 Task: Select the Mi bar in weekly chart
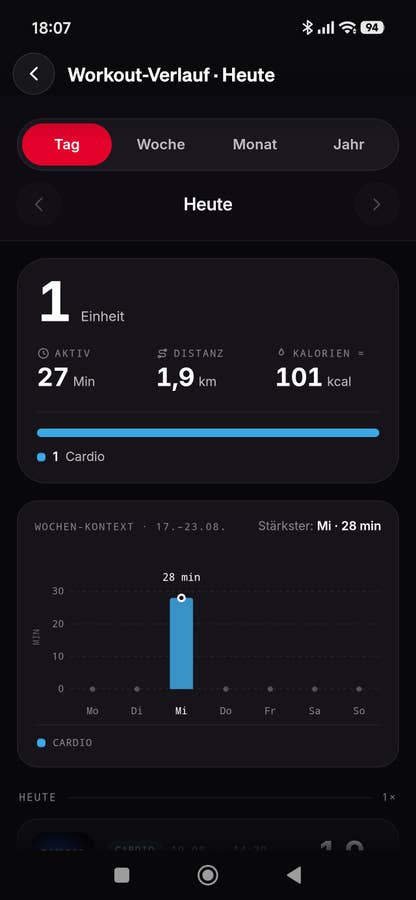click(181, 643)
